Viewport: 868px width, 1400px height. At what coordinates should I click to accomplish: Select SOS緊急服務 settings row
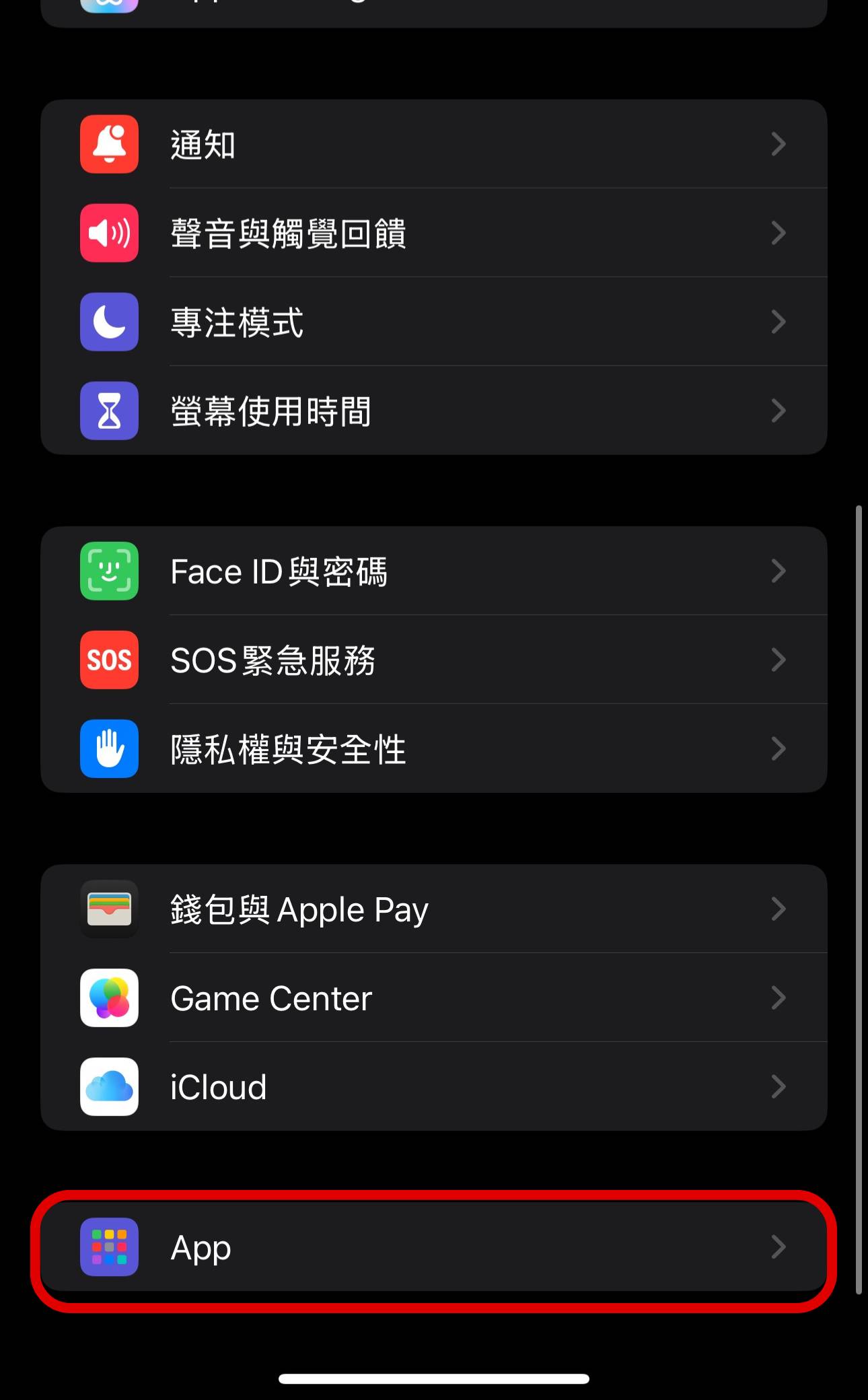(x=434, y=660)
